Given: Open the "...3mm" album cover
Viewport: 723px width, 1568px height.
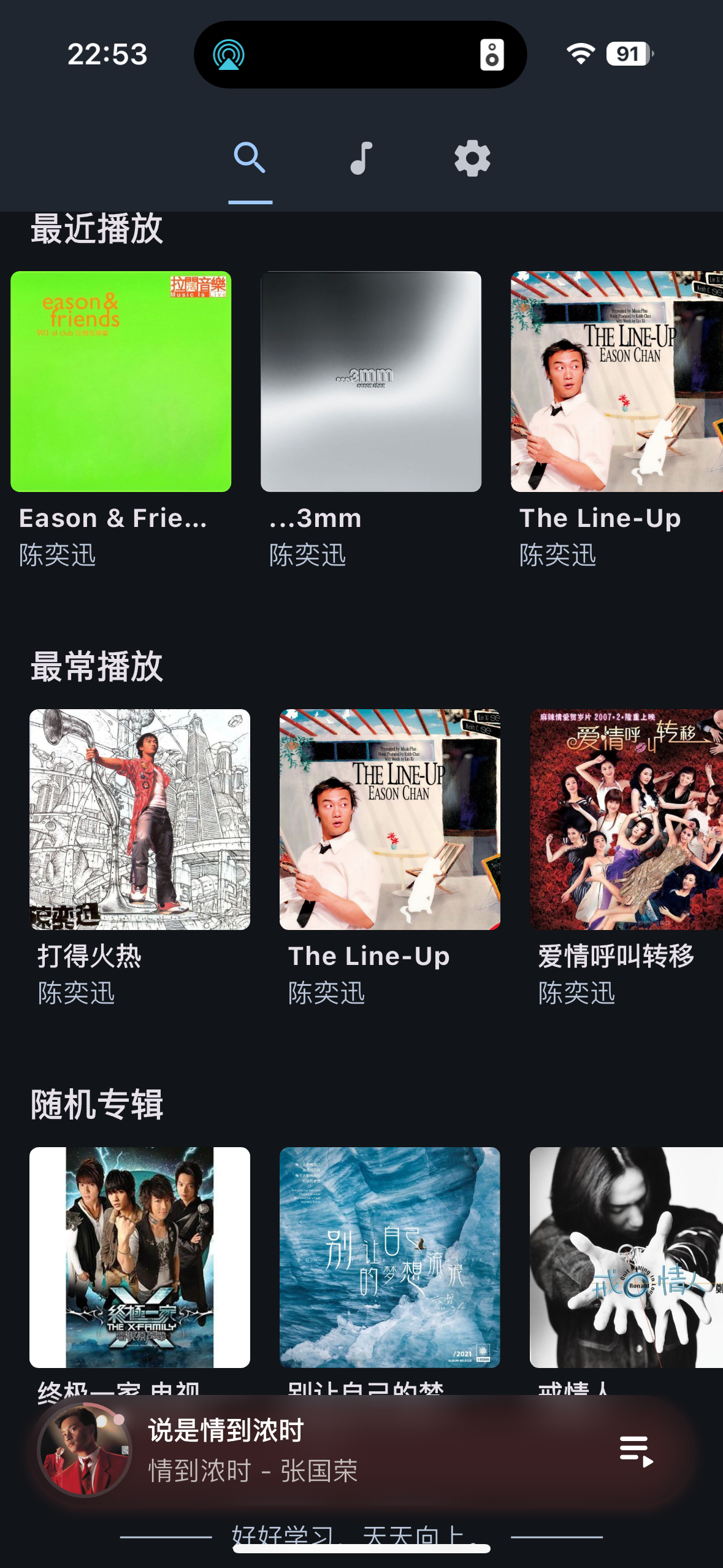Looking at the screenshot, I should pos(370,379).
